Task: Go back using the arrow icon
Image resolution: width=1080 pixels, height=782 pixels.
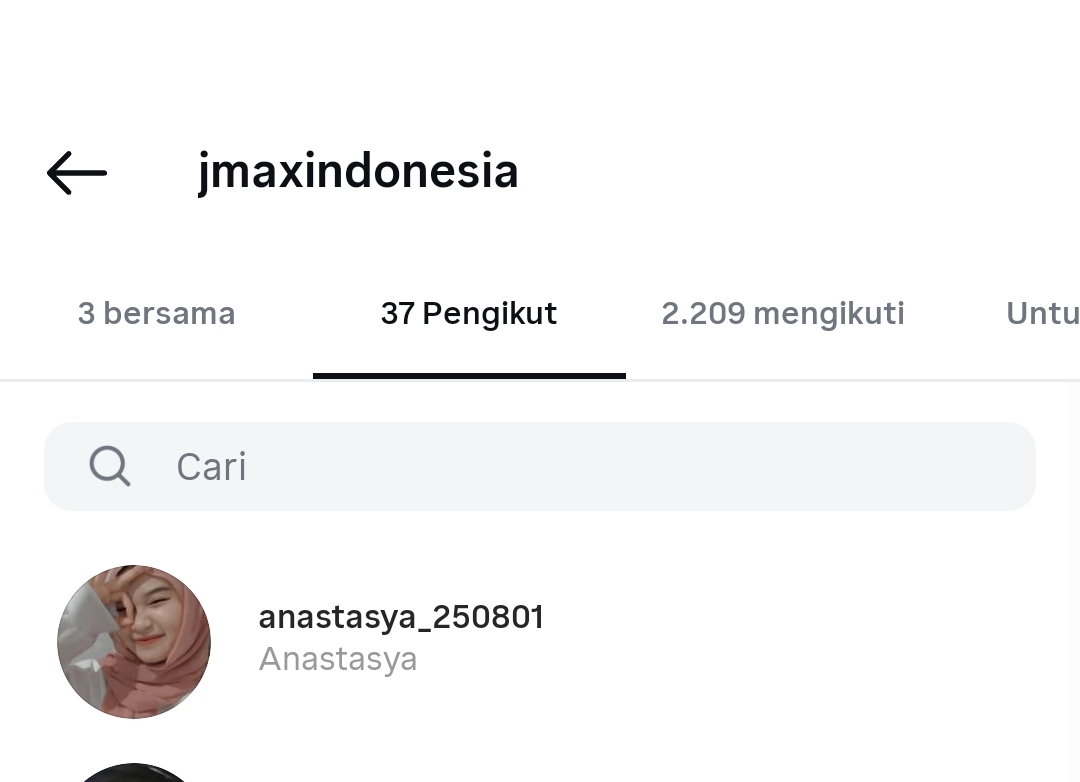Action: coord(77,173)
